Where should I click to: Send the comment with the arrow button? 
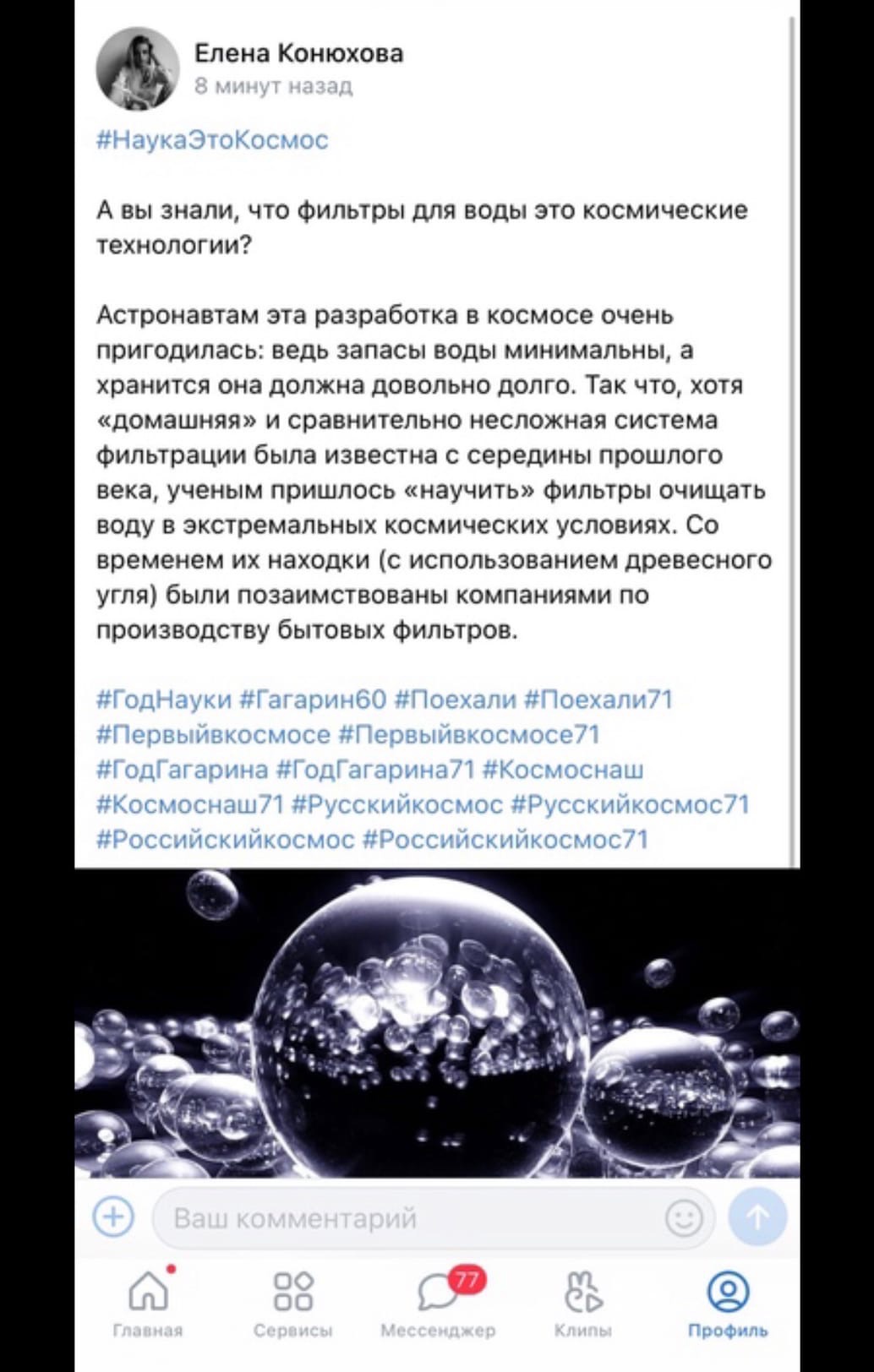pyautogui.click(x=757, y=1217)
